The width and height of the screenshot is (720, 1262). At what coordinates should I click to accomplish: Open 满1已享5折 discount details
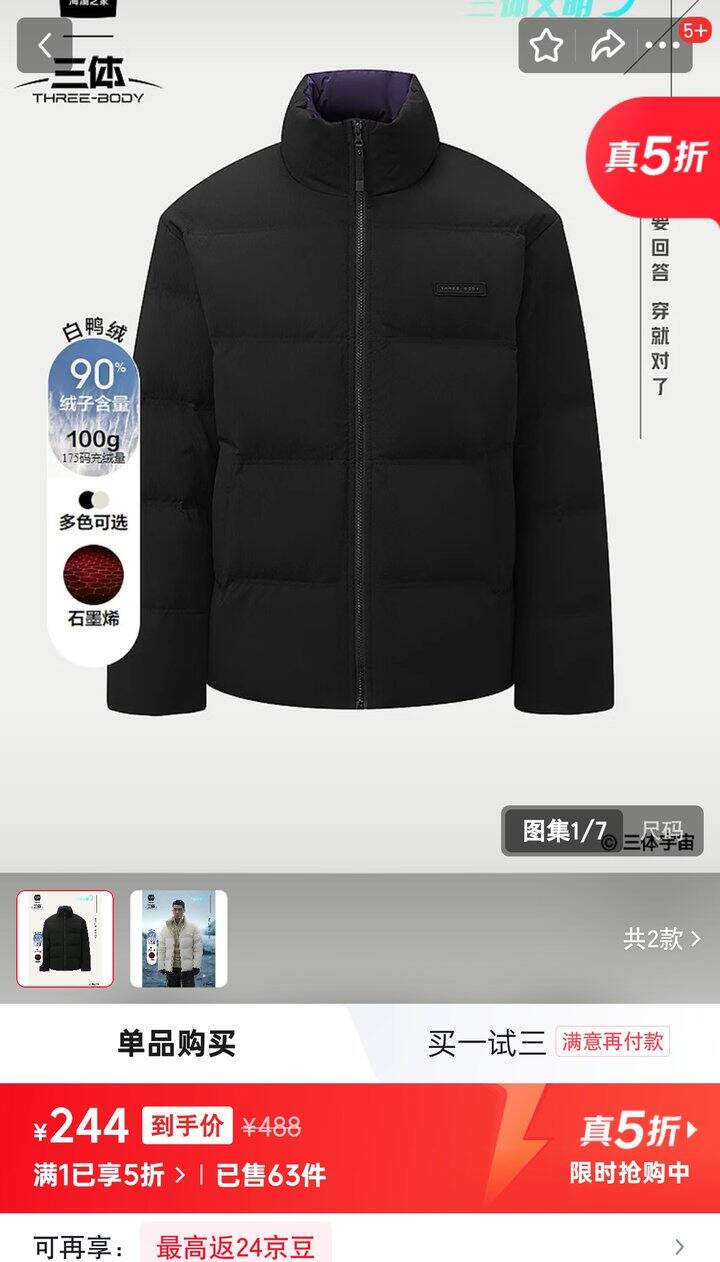[110, 1175]
